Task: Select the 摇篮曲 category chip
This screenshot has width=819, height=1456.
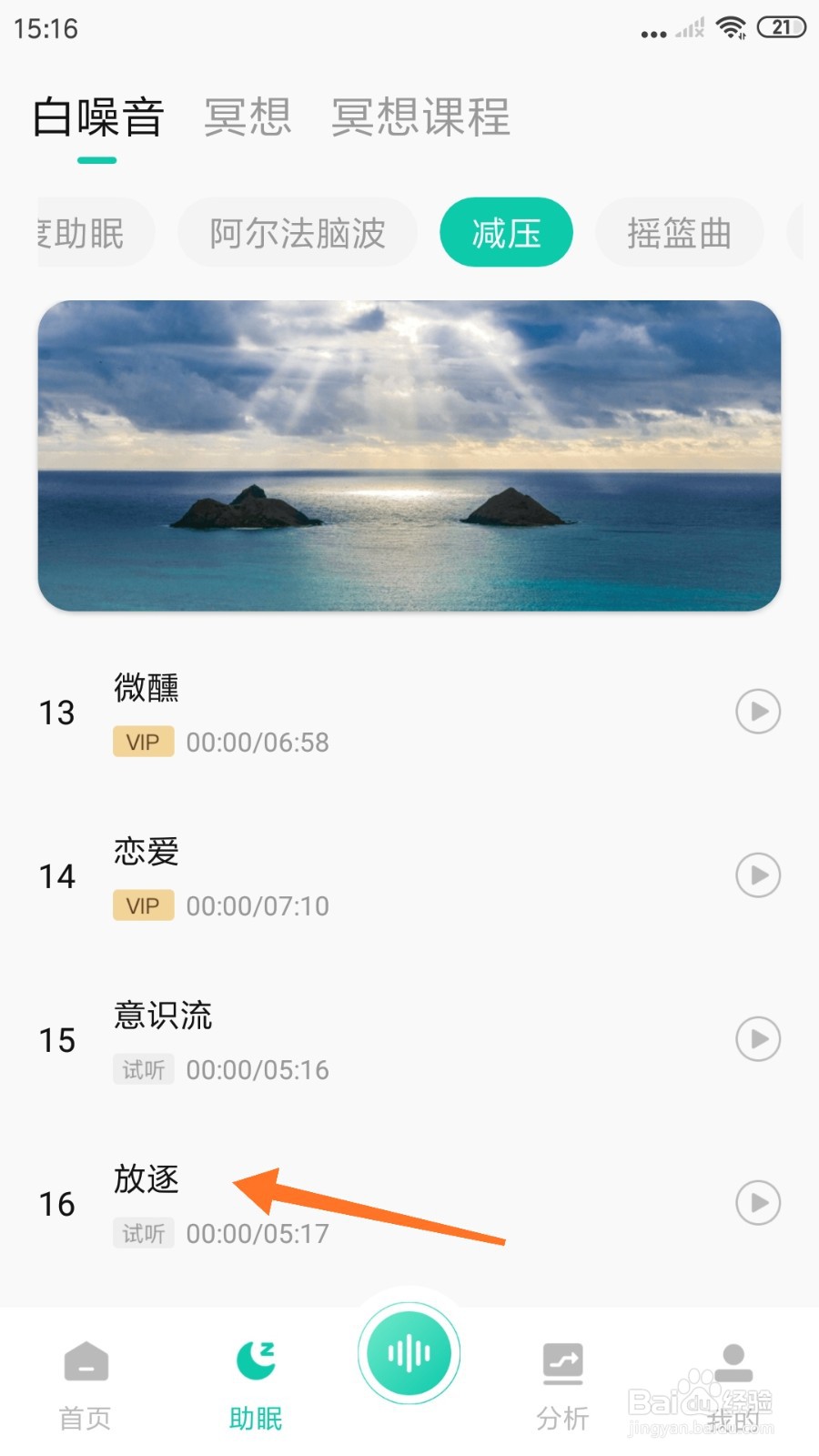Action: [679, 233]
